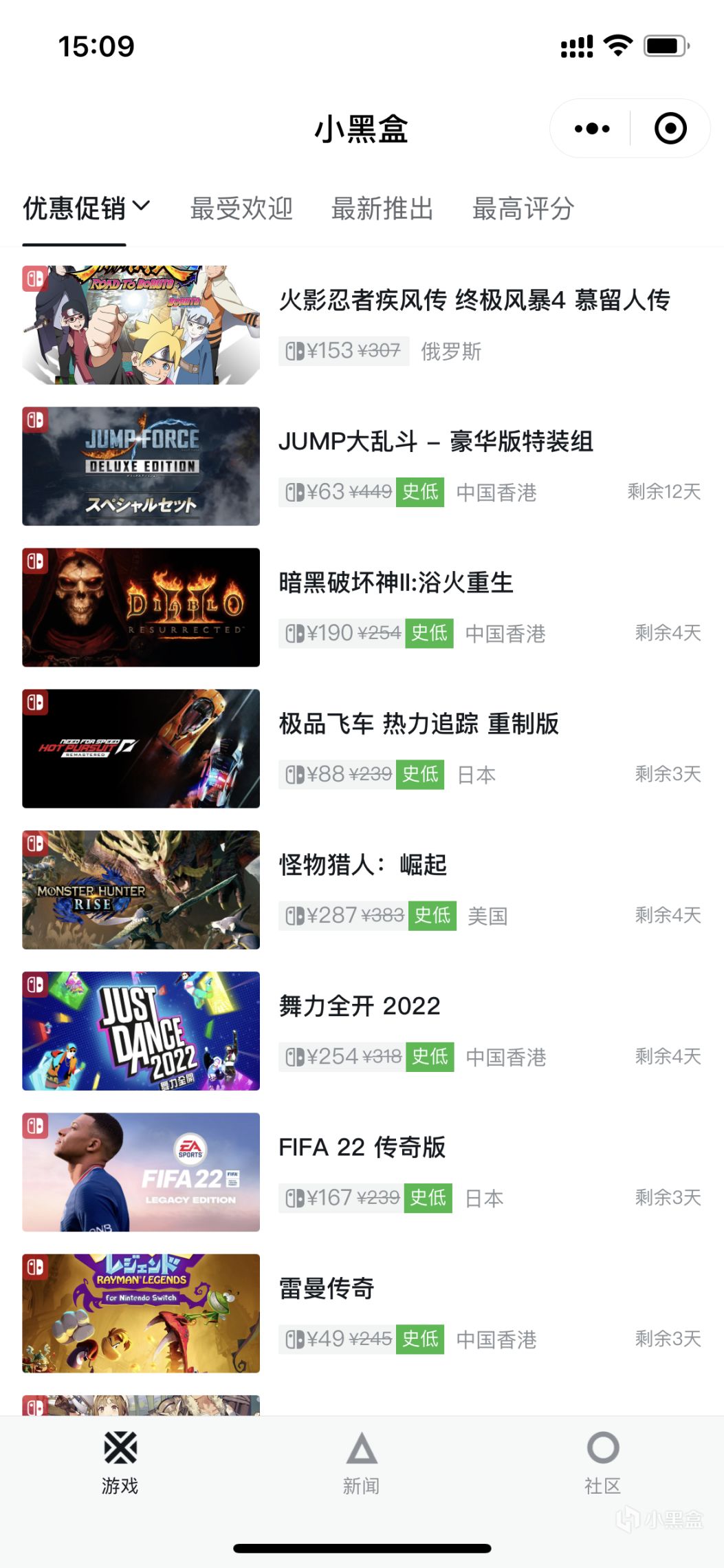The height and width of the screenshot is (1568, 724).
Task: Close the mini program via circle icon
Action: click(670, 129)
